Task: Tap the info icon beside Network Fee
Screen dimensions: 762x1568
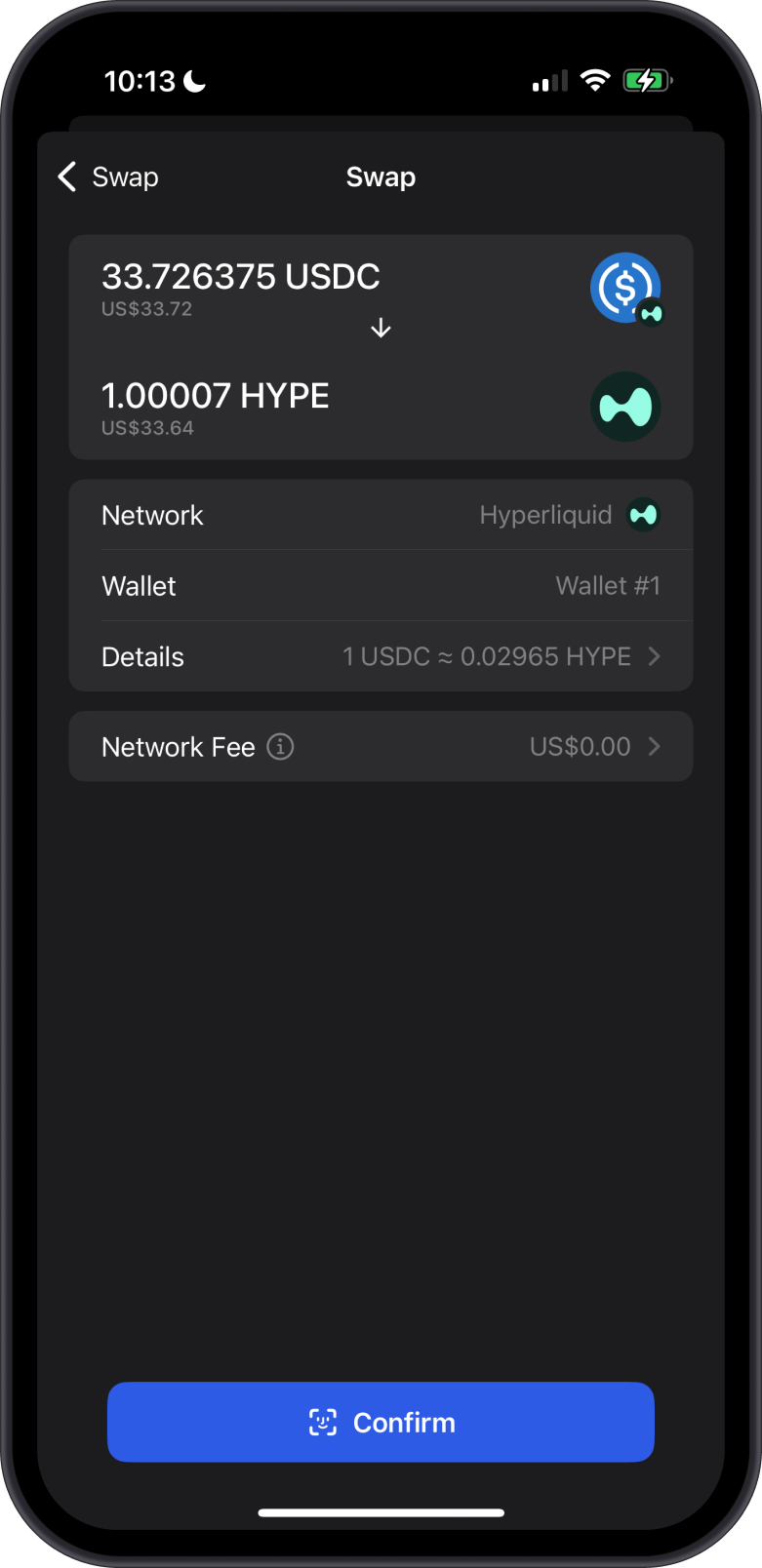Action: (x=280, y=747)
